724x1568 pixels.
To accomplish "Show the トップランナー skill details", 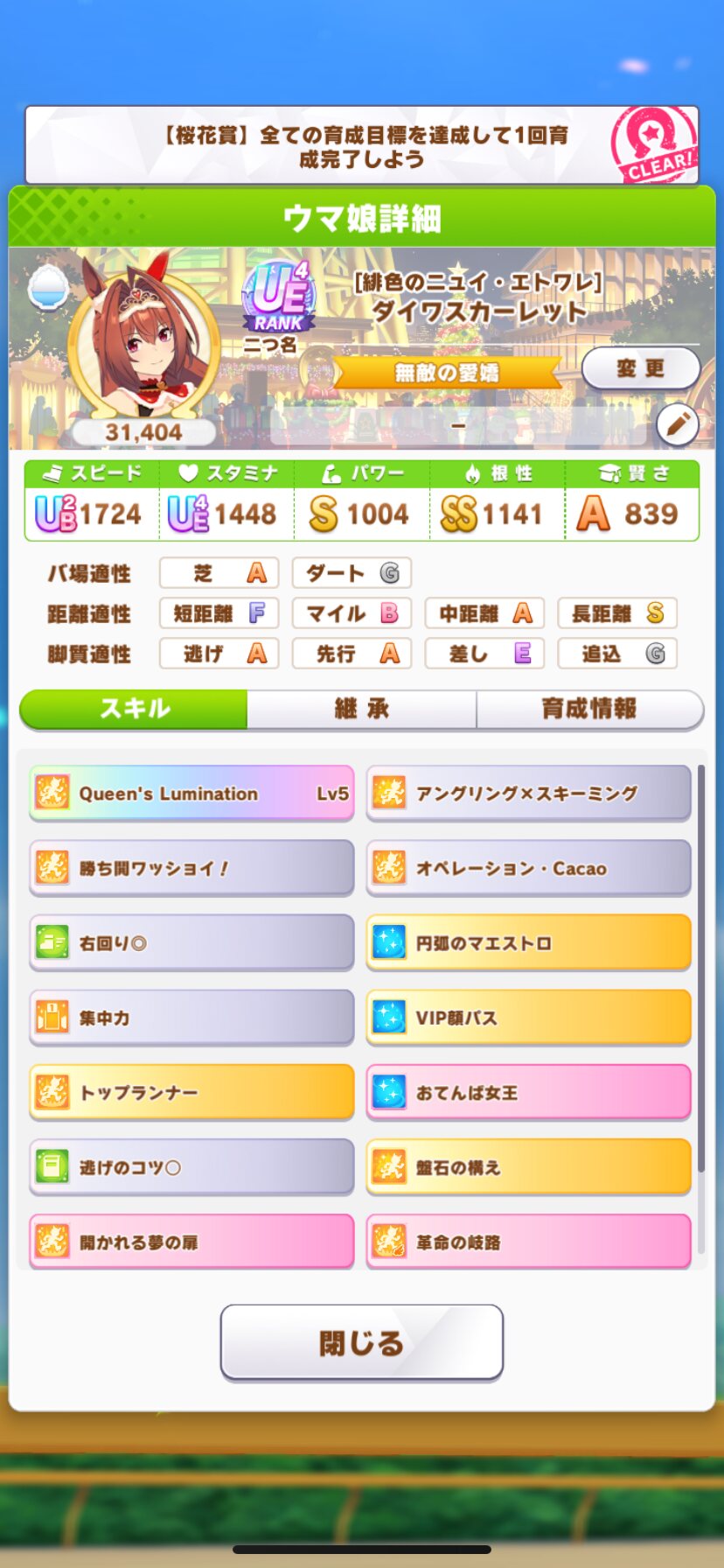I will coord(191,1092).
